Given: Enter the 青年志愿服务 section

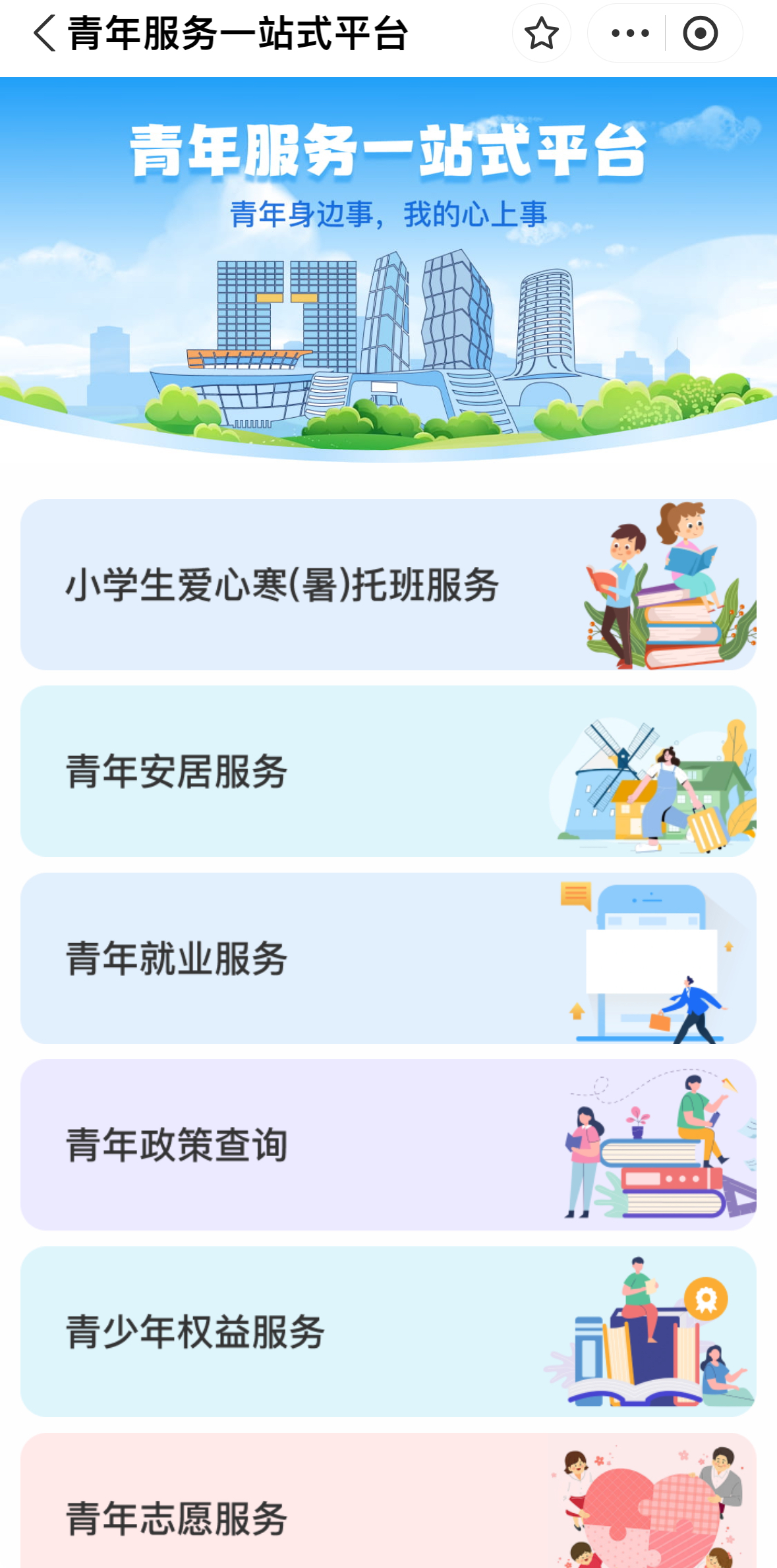Looking at the screenshot, I should click(x=388, y=1509).
